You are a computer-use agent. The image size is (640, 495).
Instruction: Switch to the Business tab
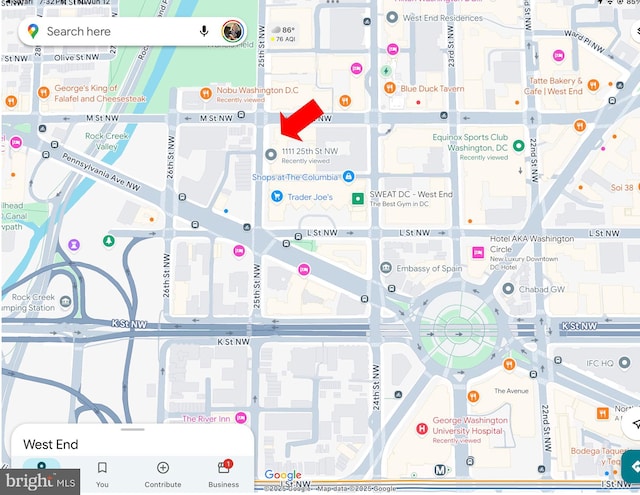[x=223, y=473]
